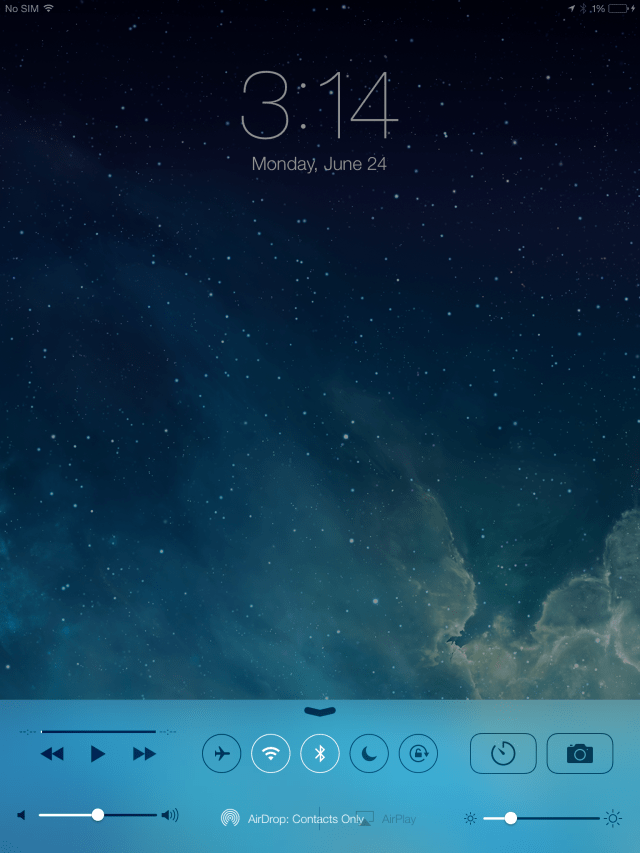
Task: Turn off Wi-Fi
Action: click(270, 753)
